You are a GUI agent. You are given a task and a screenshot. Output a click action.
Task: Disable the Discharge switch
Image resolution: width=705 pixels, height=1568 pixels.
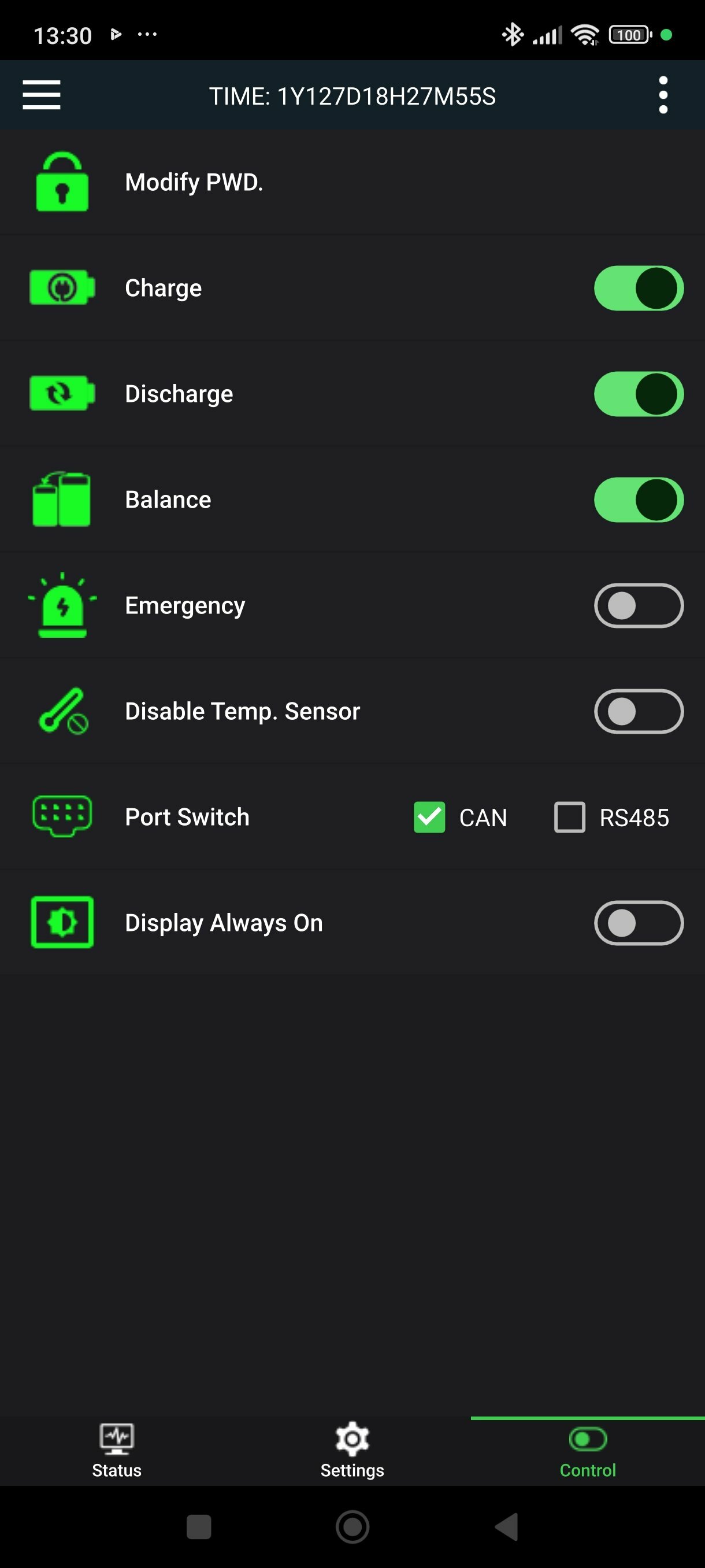point(639,394)
